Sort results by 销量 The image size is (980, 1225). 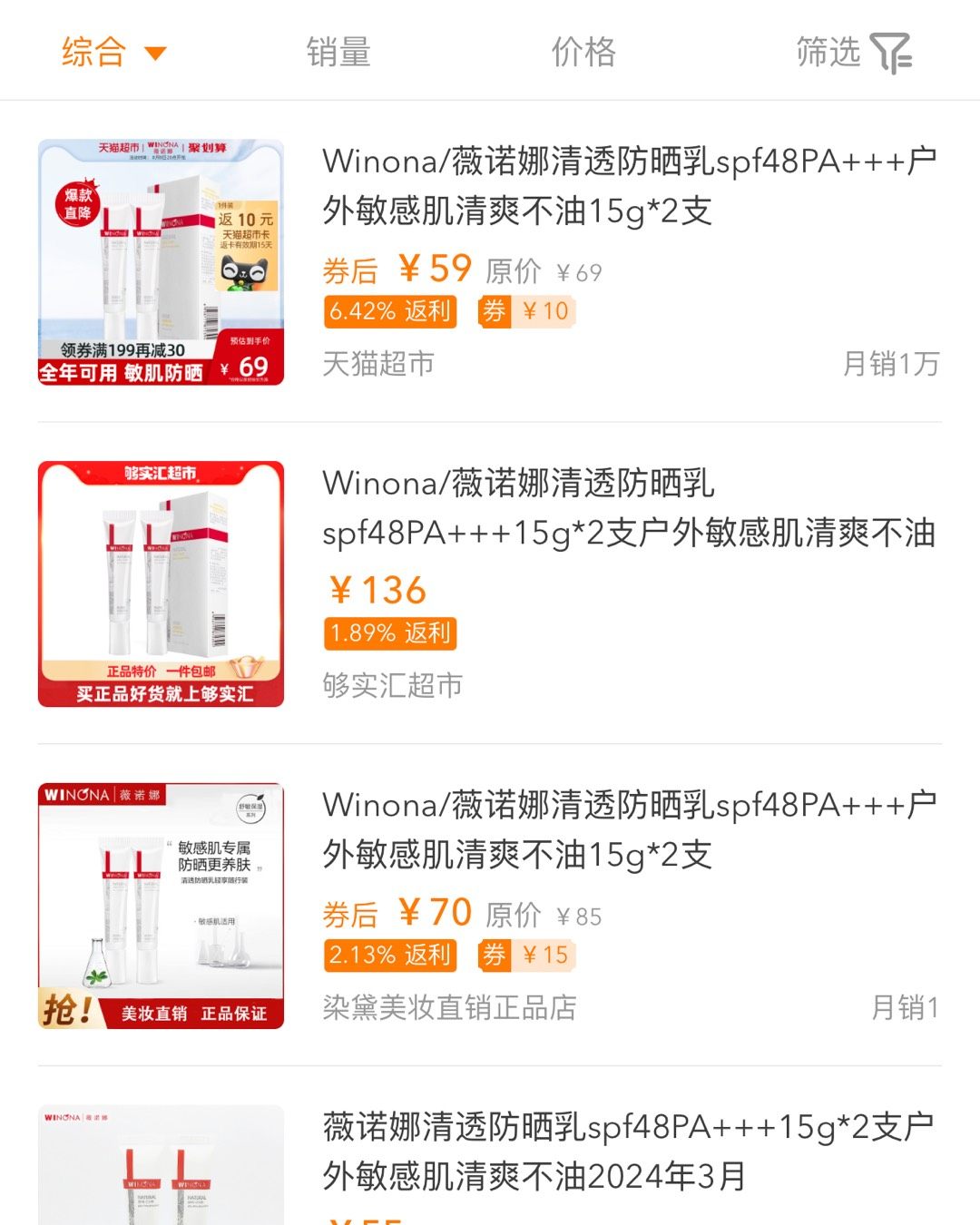(338, 52)
